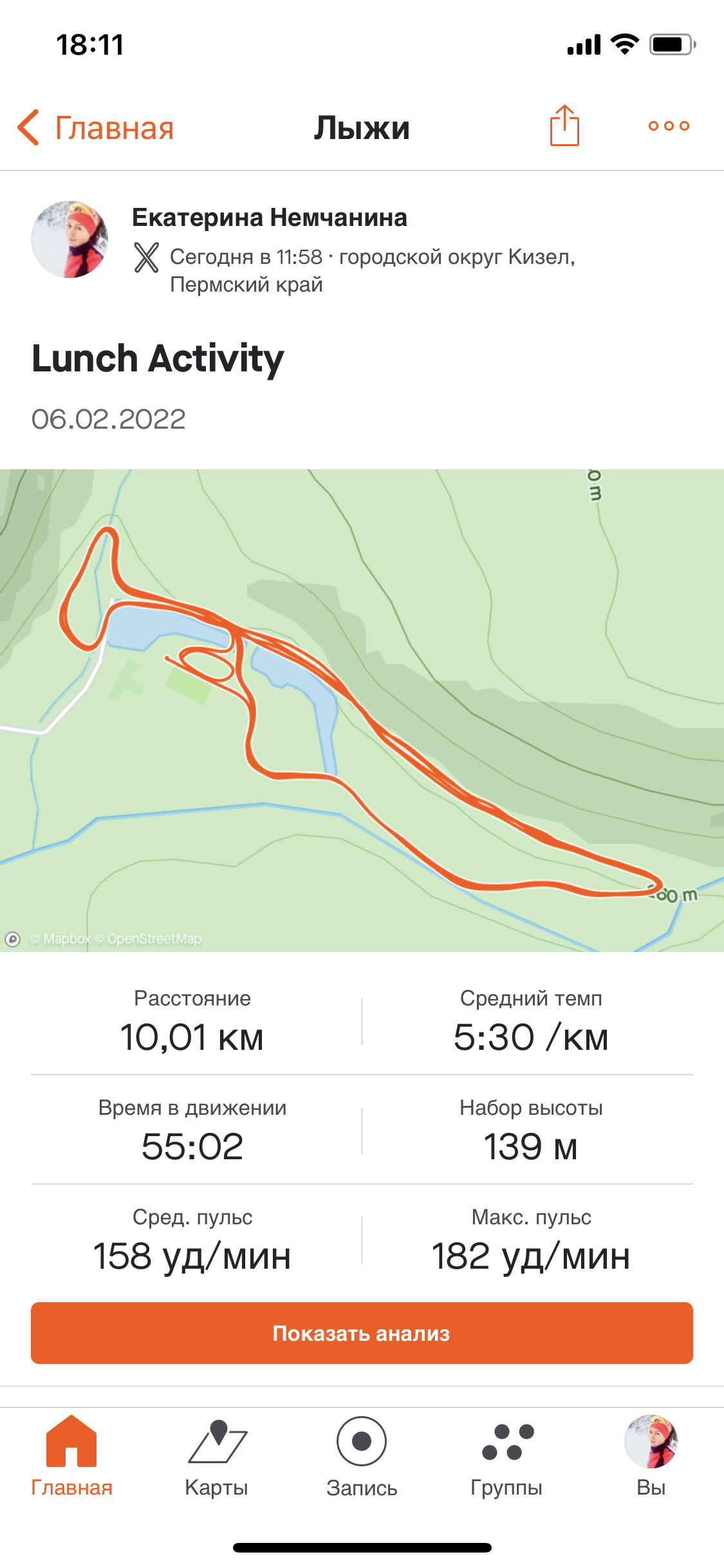The image size is (724, 1568).
Task: Switch to the Карты tab
Action: [x=216, y=1456]
